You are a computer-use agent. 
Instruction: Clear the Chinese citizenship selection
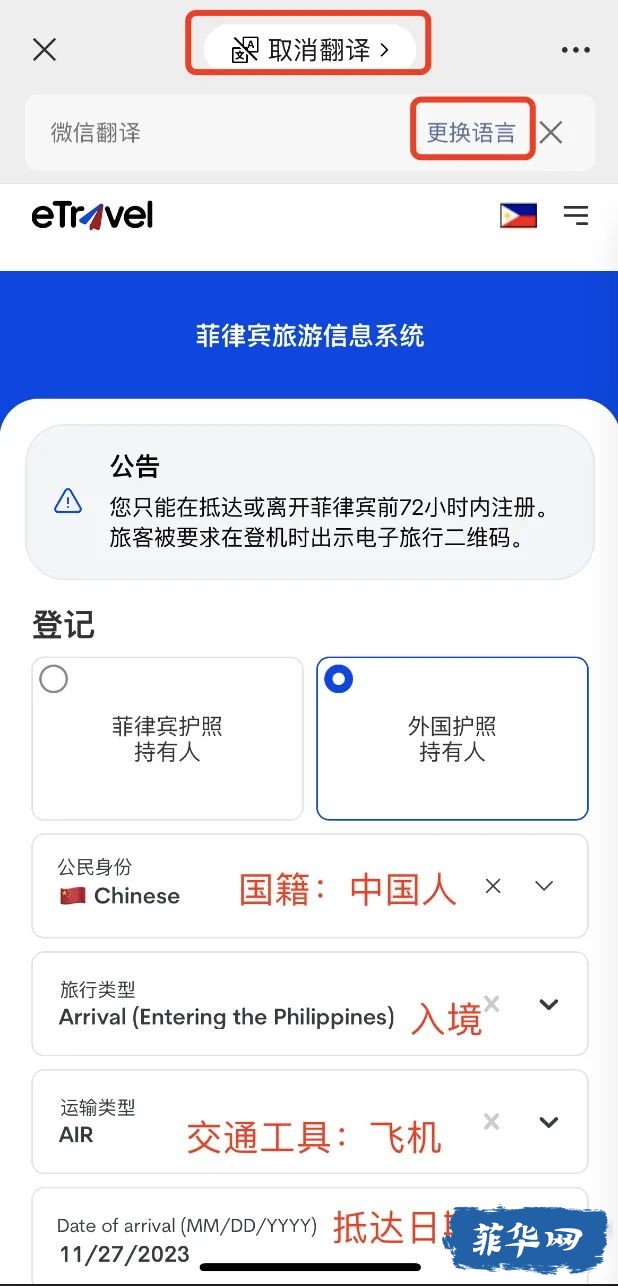[493, 886]
